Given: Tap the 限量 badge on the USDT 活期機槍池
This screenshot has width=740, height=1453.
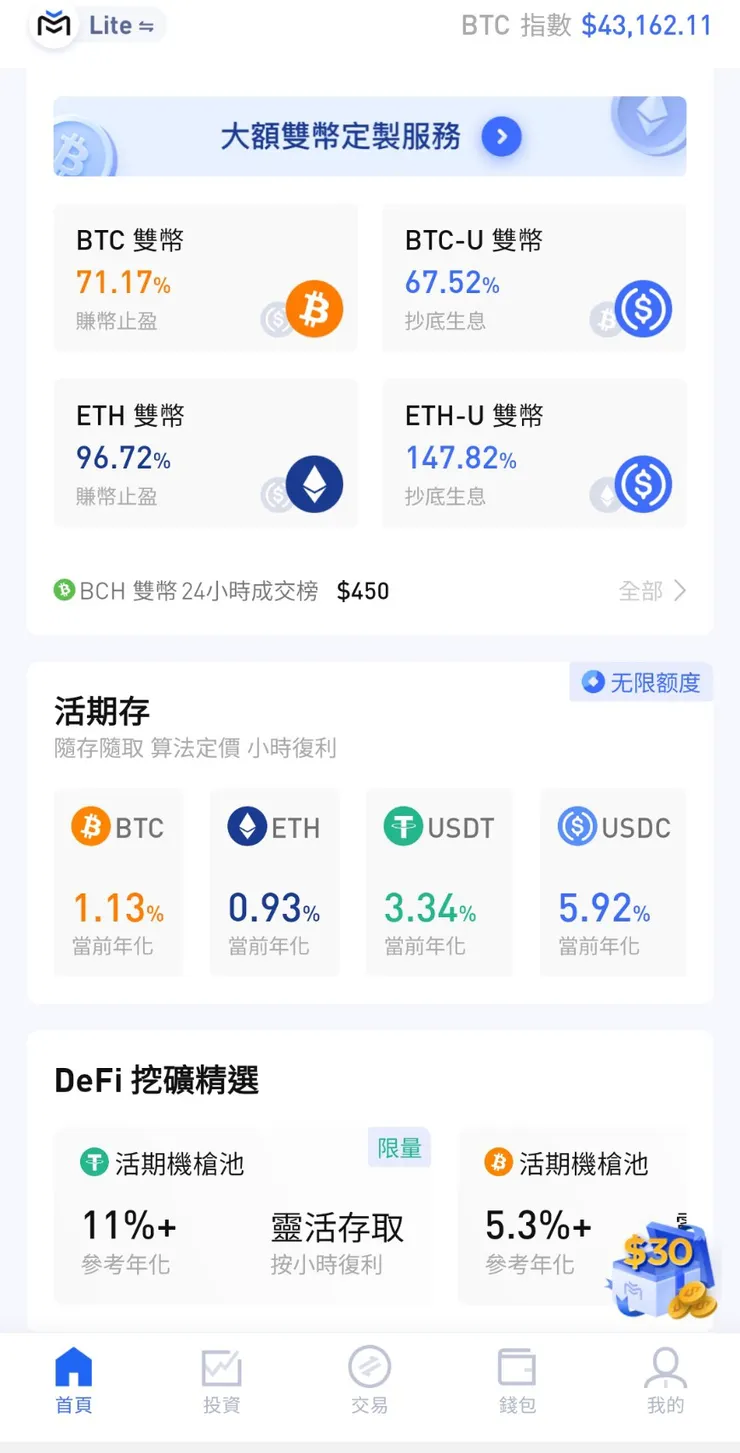Looking at the screenshot, I should tap(399, 1148).
